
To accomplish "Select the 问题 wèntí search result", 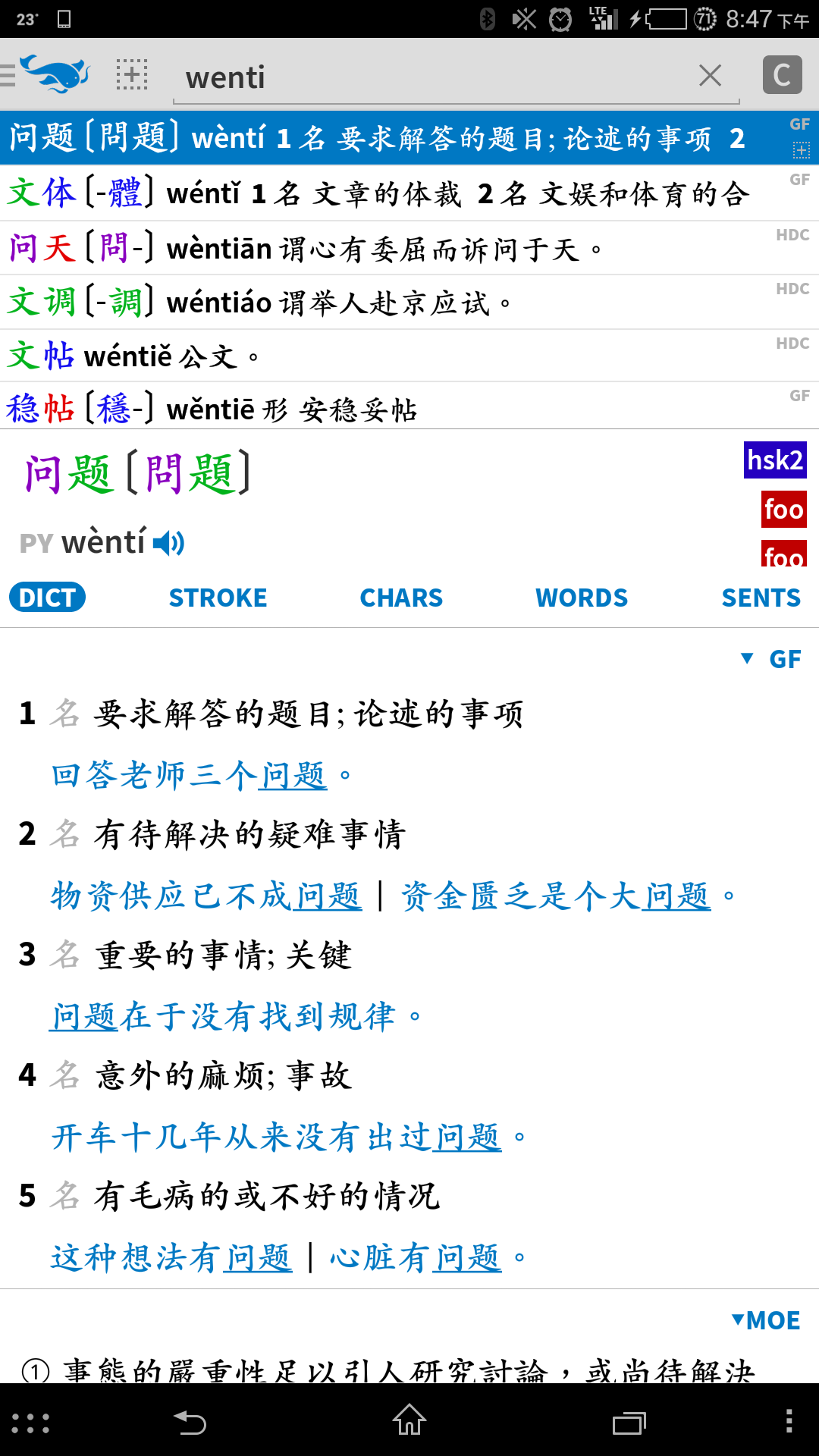I will (379, 138).
